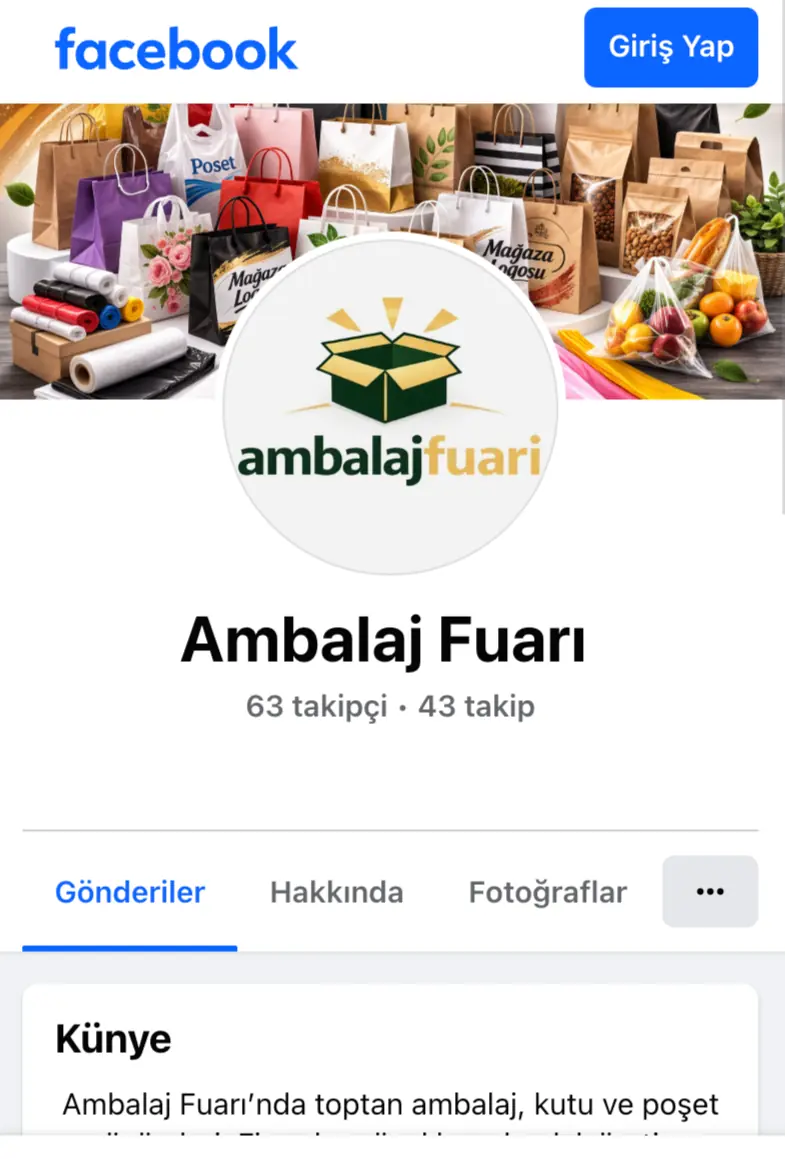
Task: Select the bio text under Künye
Action: pyautogui.click(x=390, y=1105)
